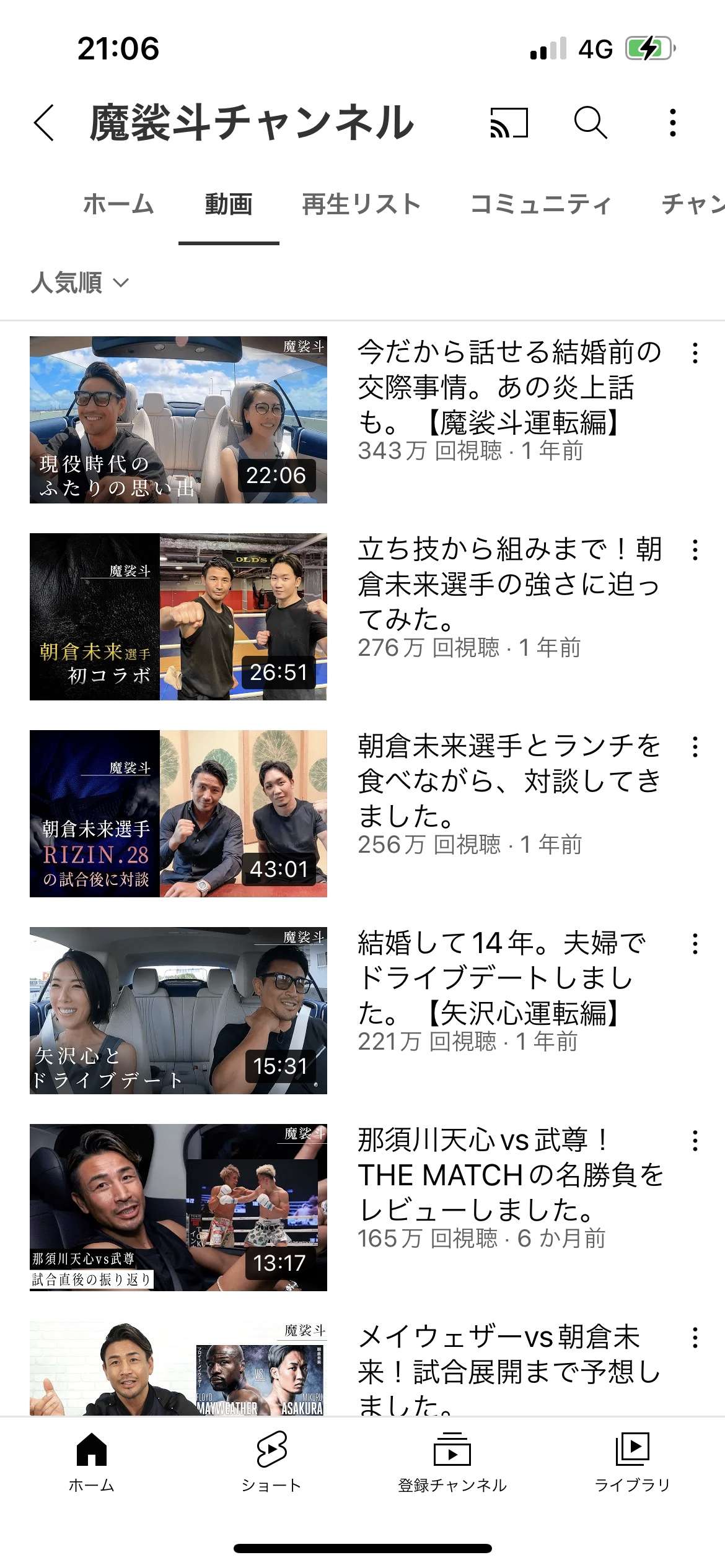Play the 結婚して14年 ドライブデート video
The height and width of the screenshot is (1568, 725).
[x=178, y=1011]
